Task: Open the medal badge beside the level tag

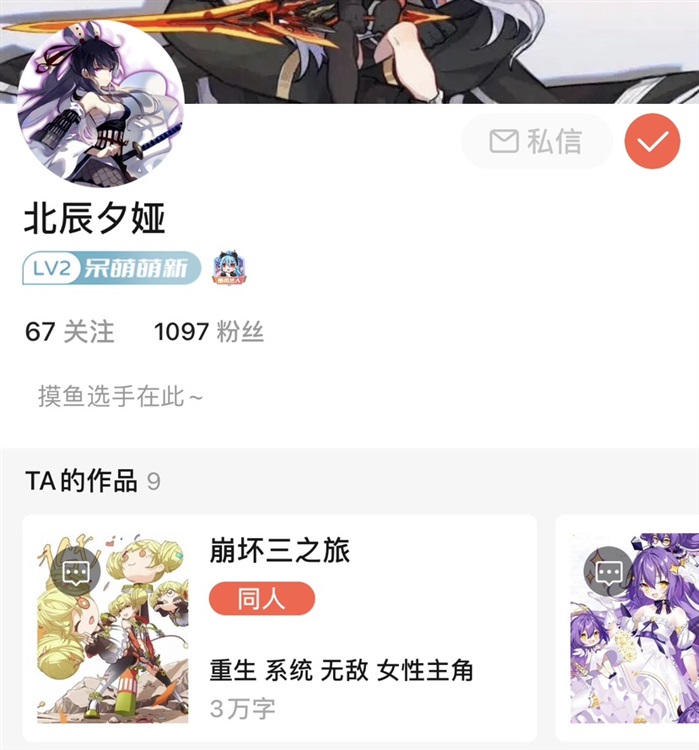Action: (x=229, y=268)
